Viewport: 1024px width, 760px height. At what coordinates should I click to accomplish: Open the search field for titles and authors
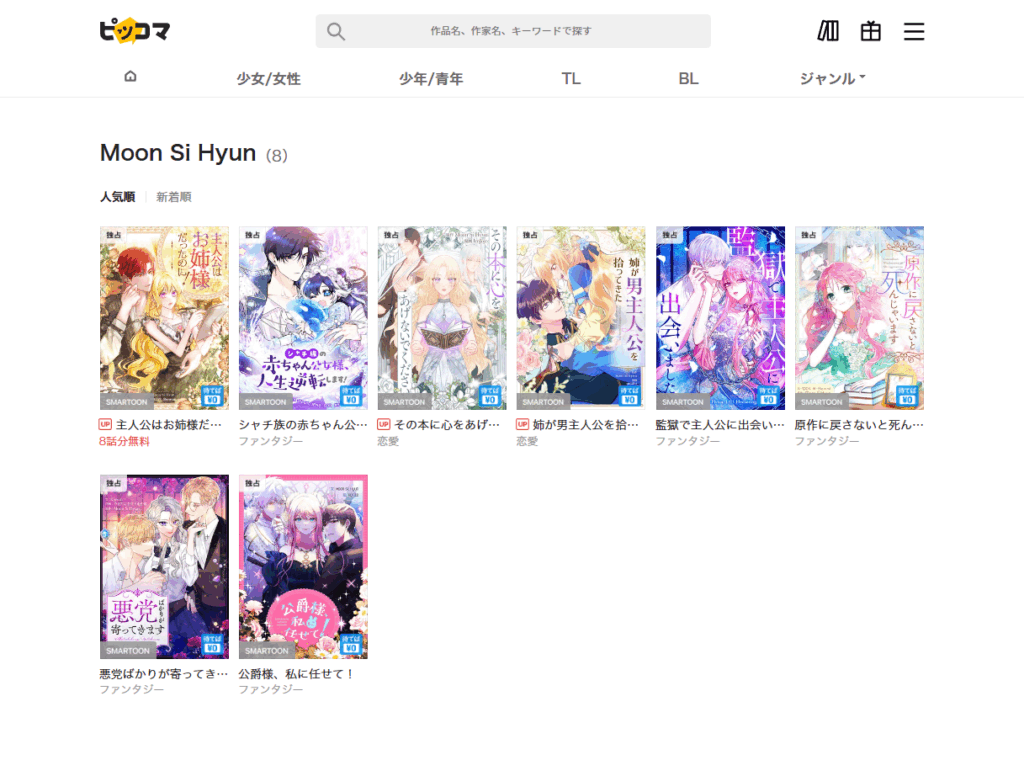(512, 31)
